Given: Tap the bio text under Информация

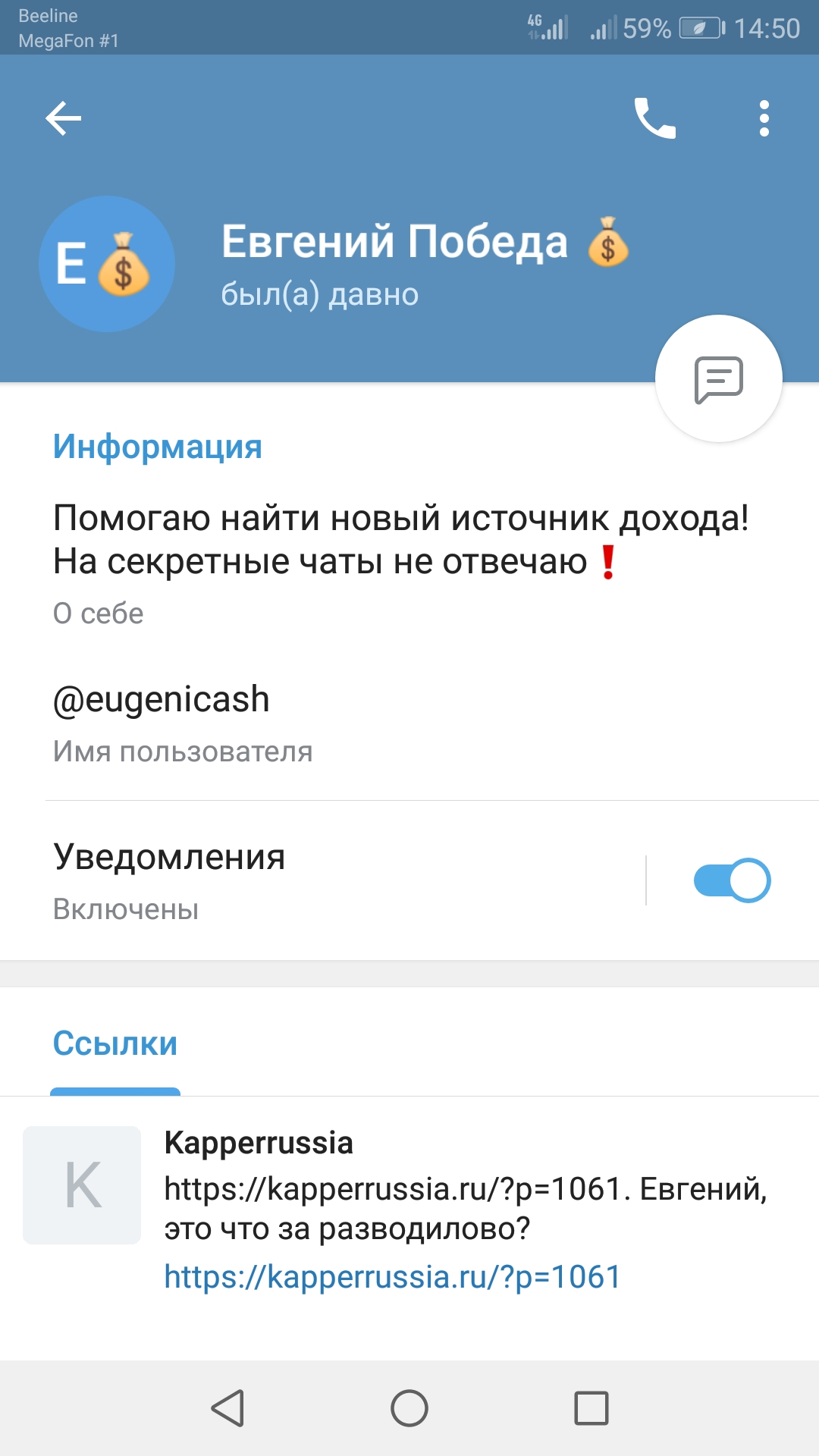Looking at the screenshot, I should pyautogui.click(x=401, y=540).
